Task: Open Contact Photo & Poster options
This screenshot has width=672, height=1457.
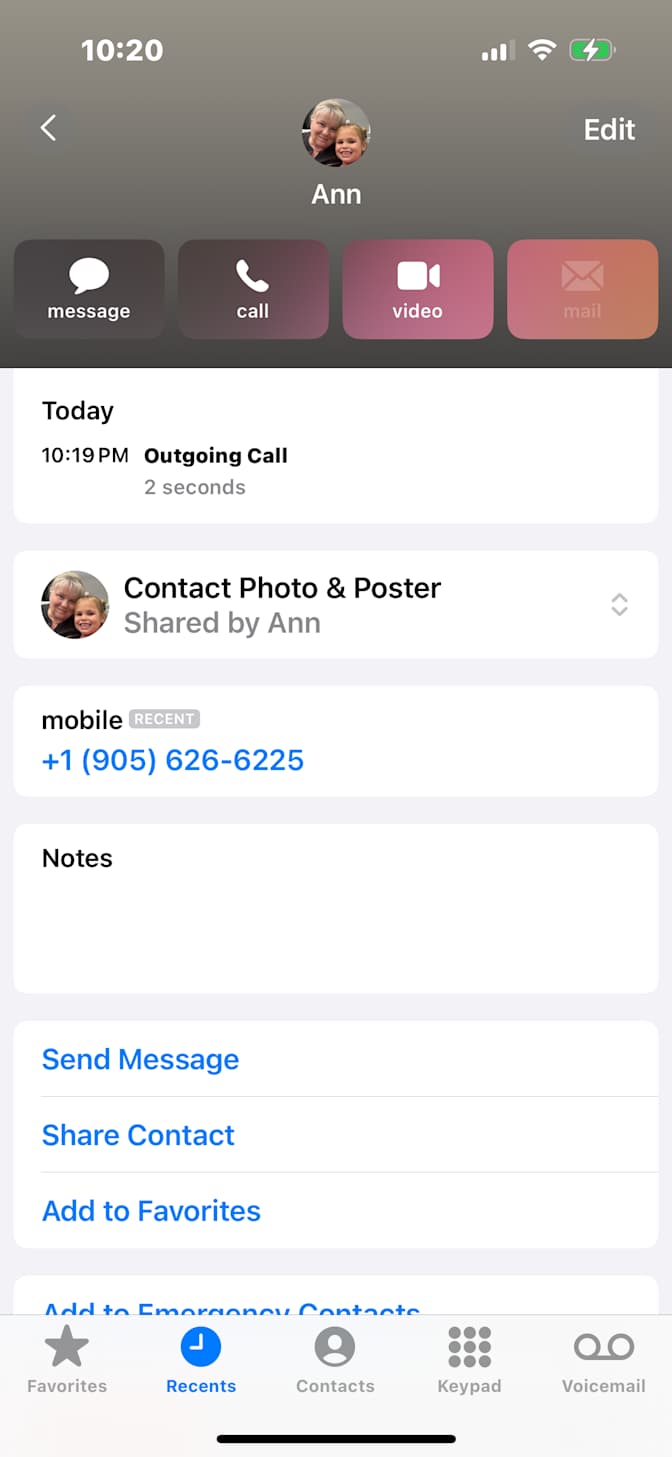Action: pos(335,605)
